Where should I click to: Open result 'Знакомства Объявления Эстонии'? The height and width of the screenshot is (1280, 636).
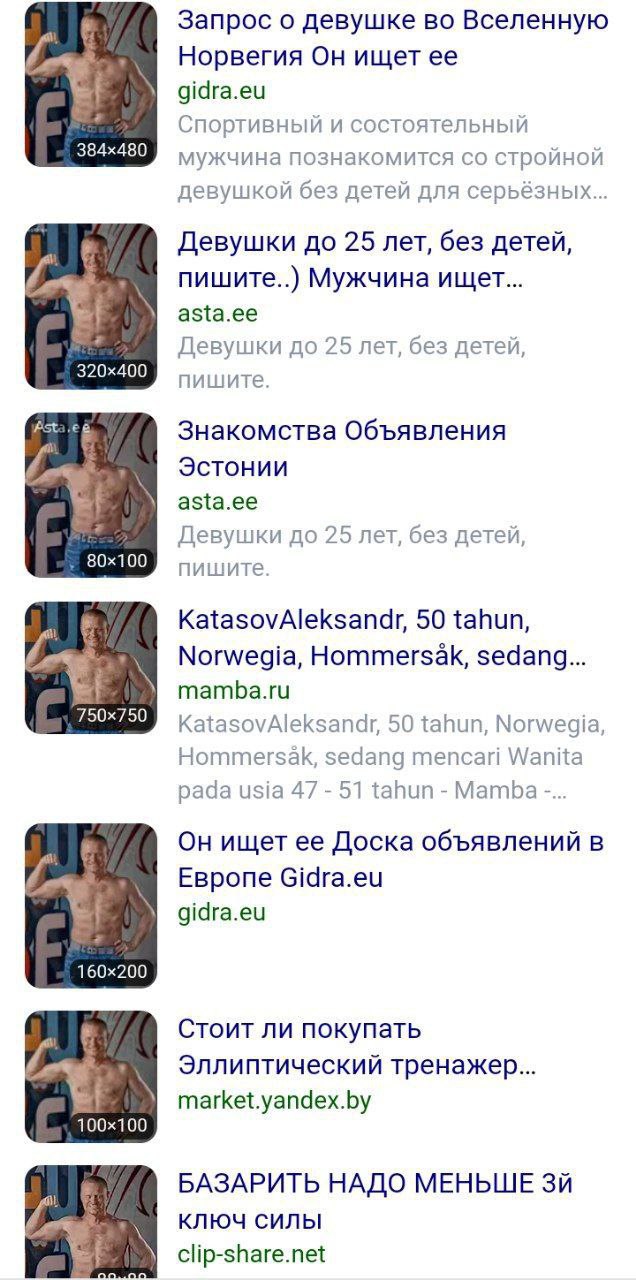pyautogui.click(x=342, y=448)
